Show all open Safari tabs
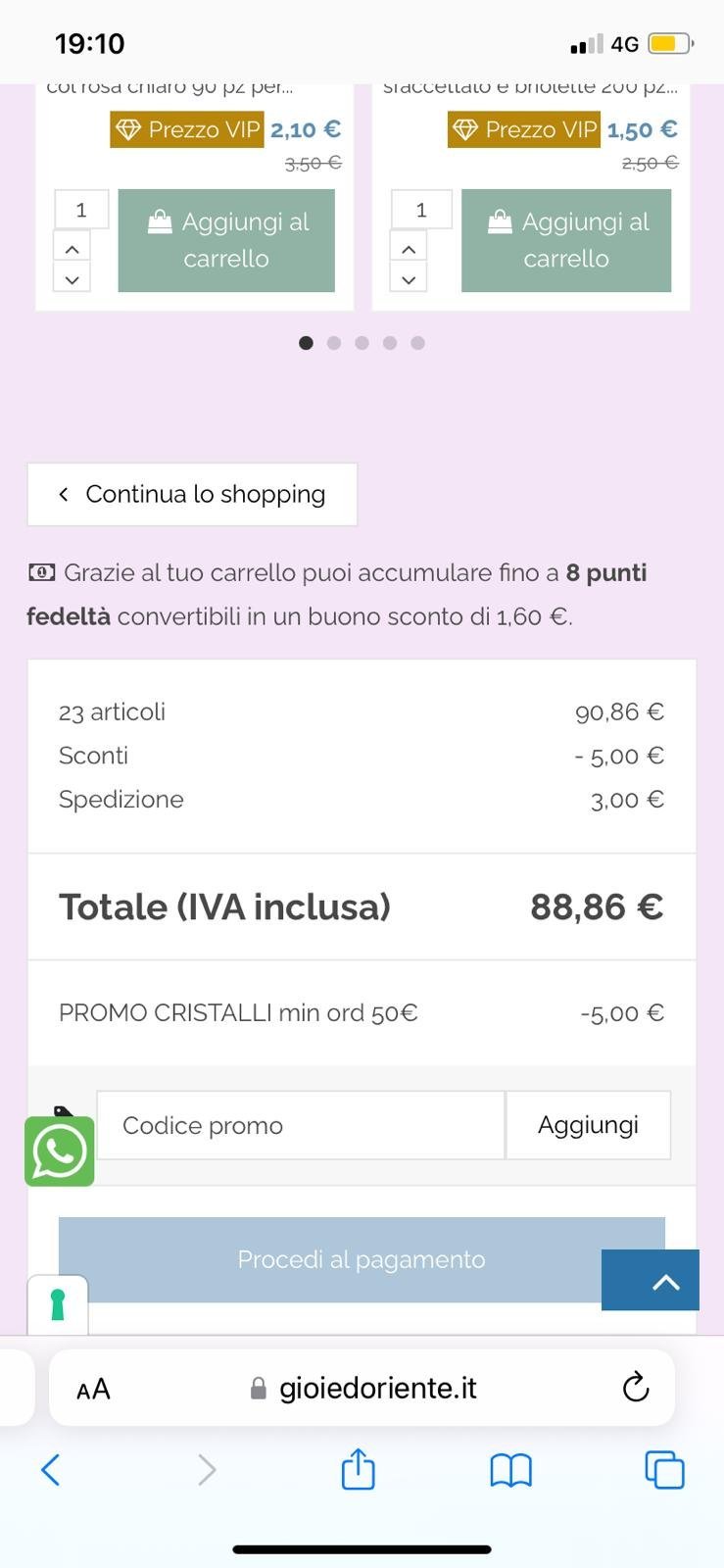 [664, 1469]
